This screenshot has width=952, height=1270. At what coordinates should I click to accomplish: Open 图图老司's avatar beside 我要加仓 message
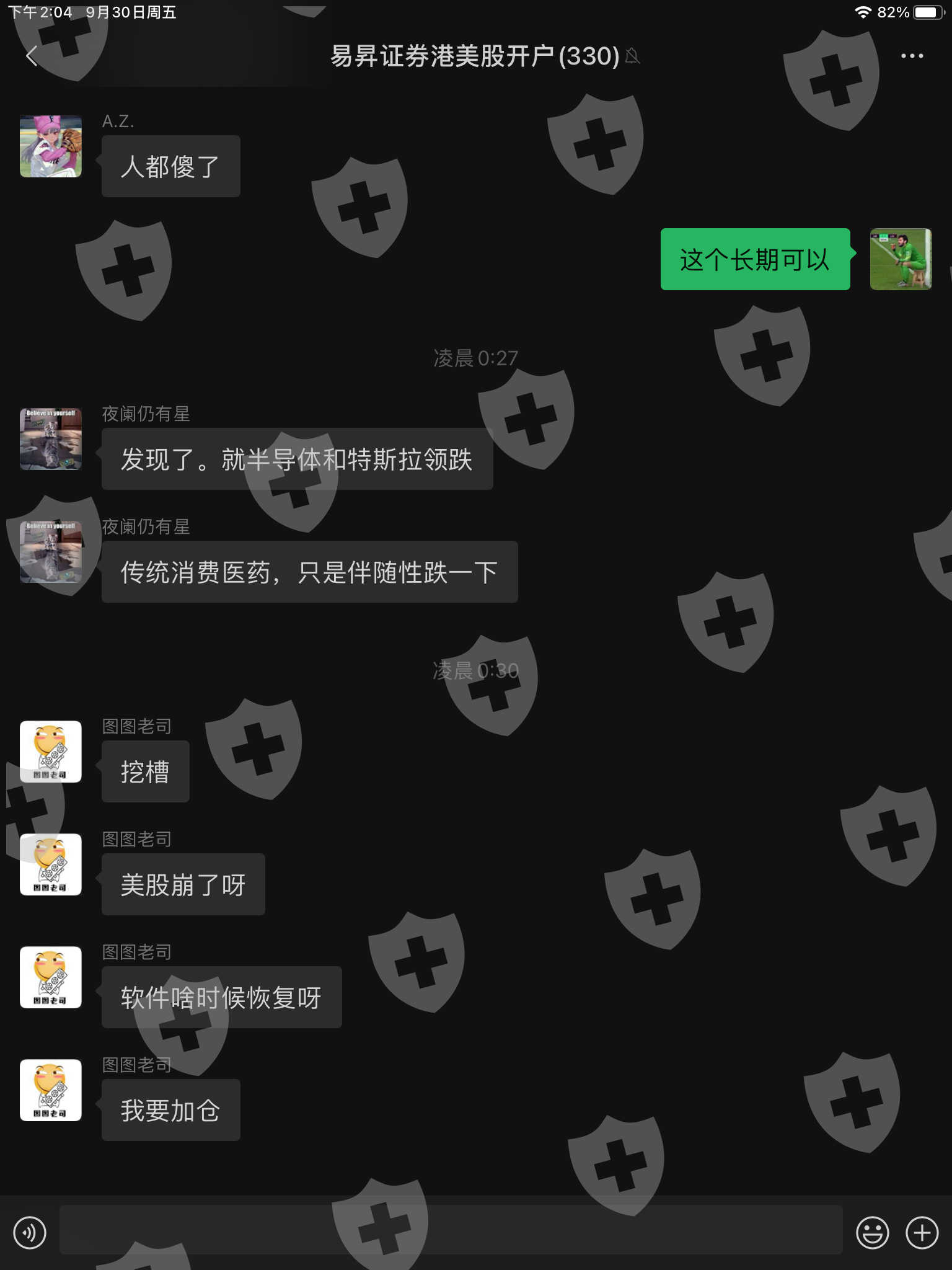point(51,1090)
